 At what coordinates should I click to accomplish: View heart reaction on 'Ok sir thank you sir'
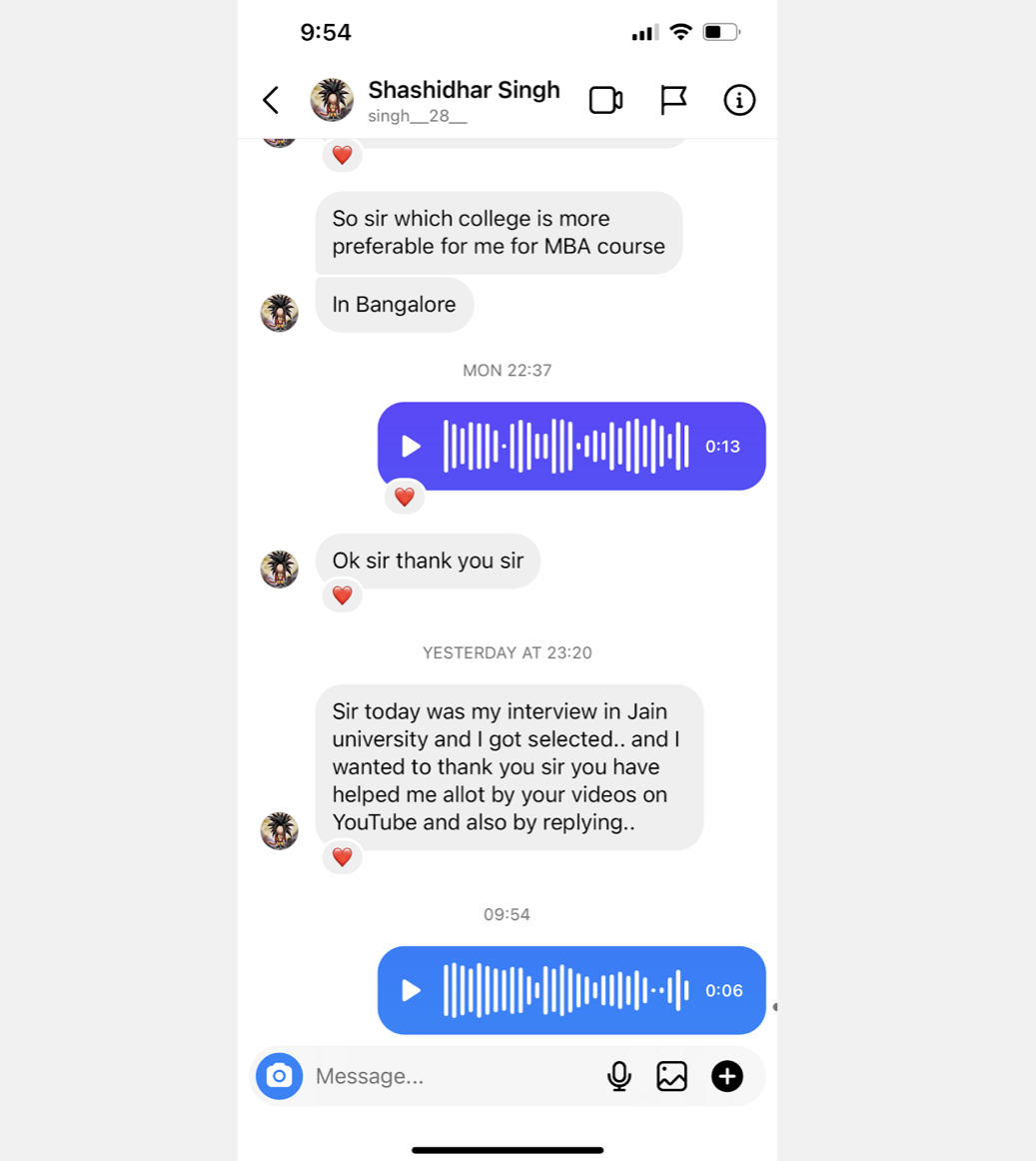pyautogui.click(x=343, y=595)
